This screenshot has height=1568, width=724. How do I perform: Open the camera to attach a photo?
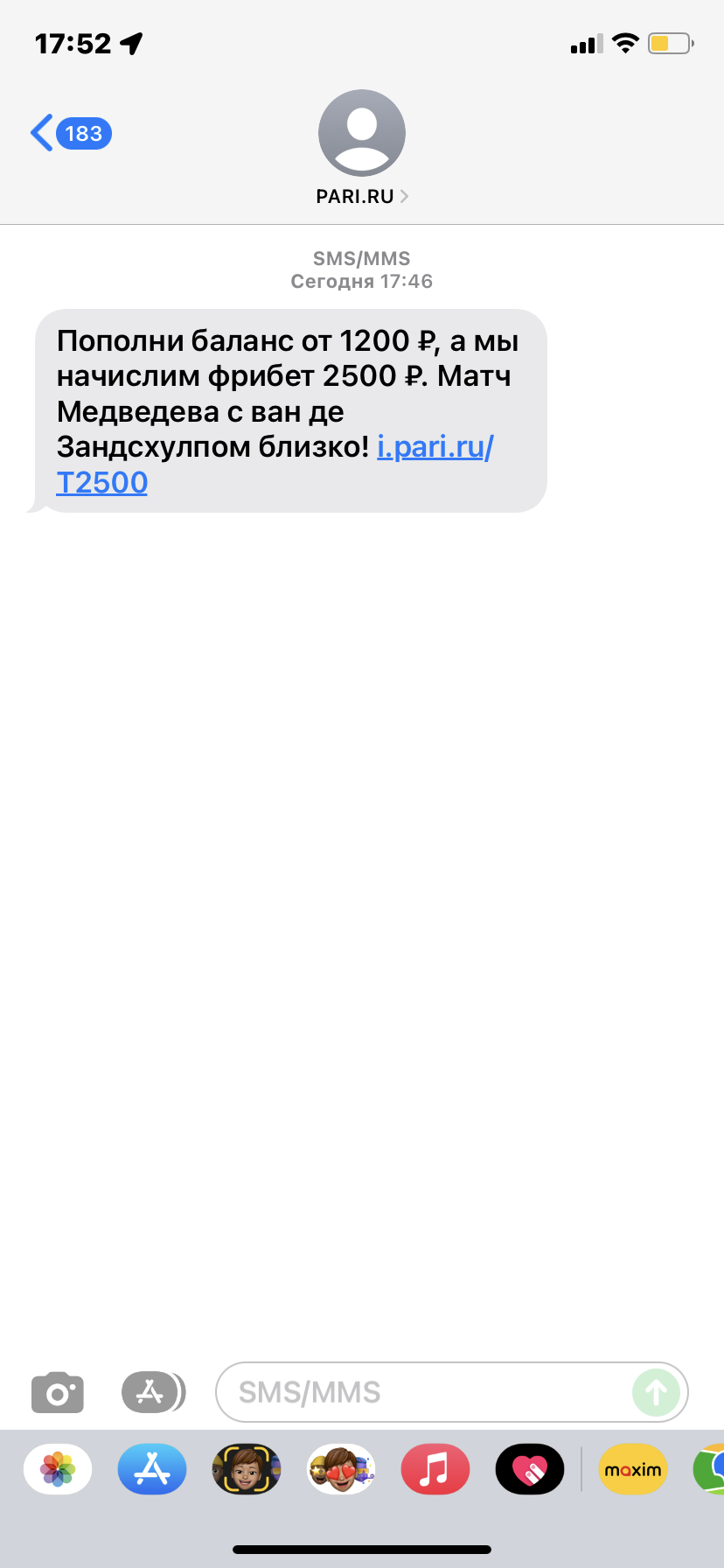click(x=58, y=1392)
